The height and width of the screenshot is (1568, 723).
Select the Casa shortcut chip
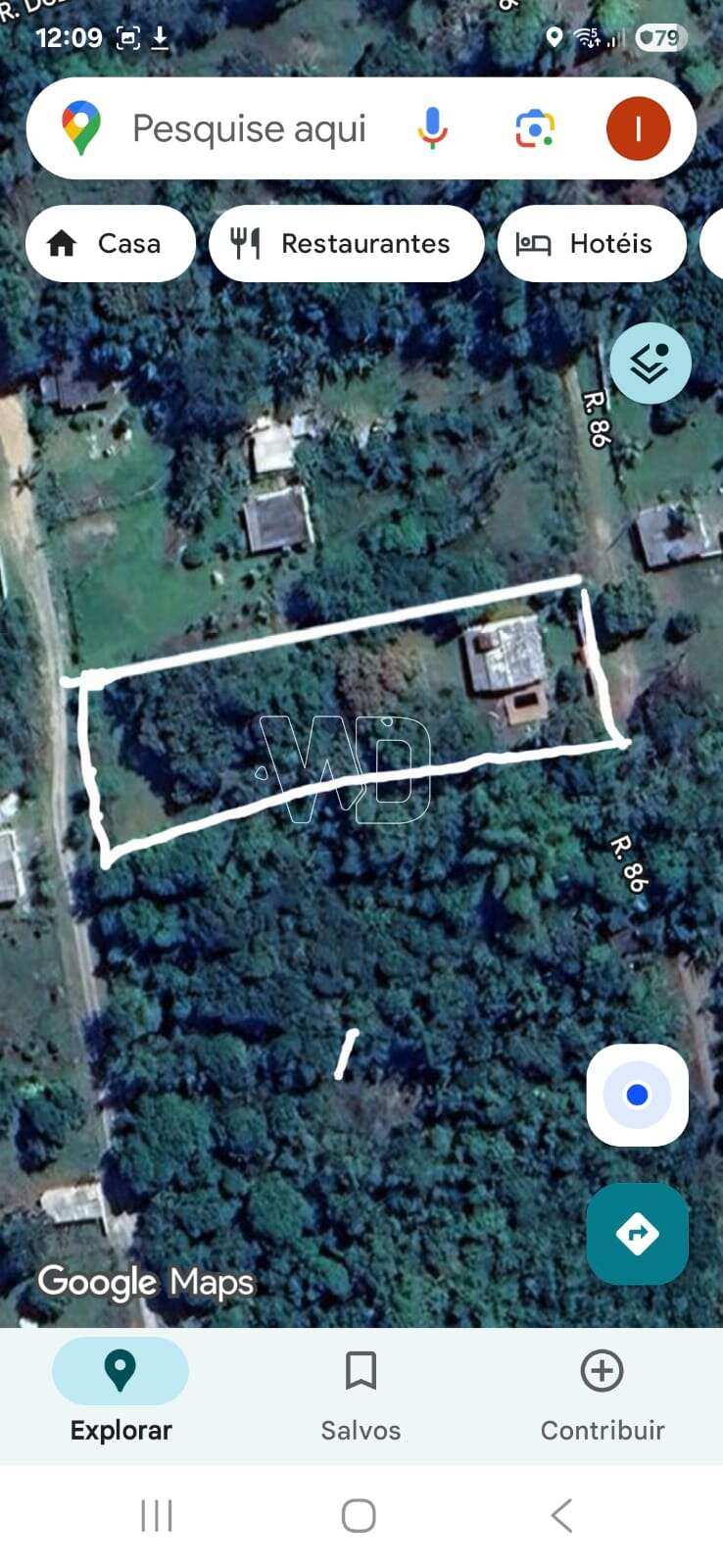point(110,243)
